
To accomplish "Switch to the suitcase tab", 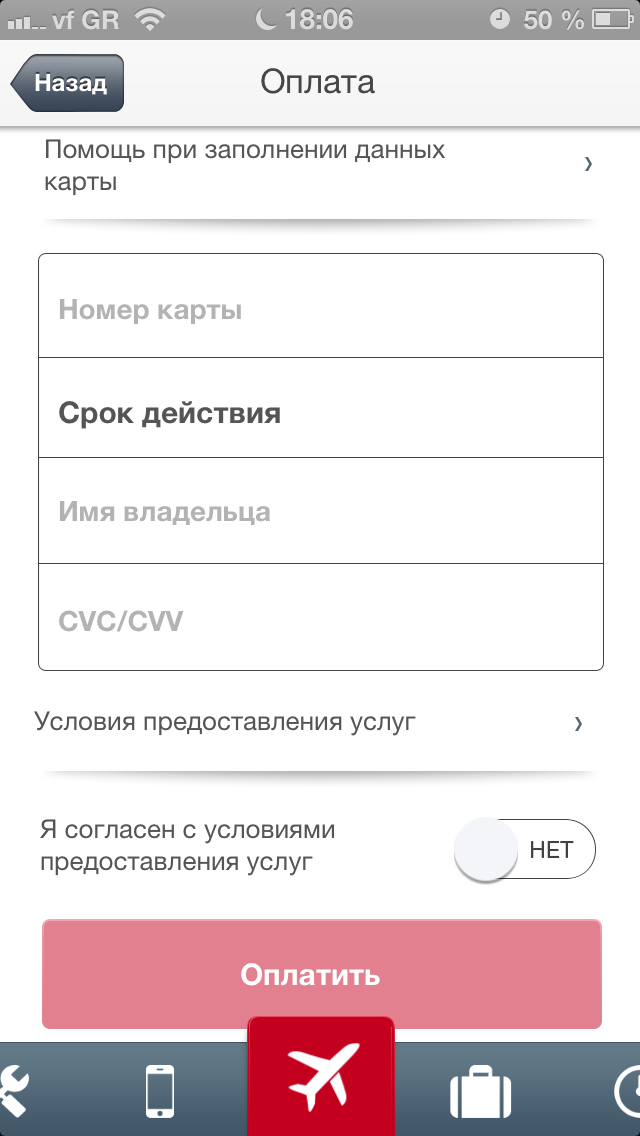I will (x=481, y=1091).
